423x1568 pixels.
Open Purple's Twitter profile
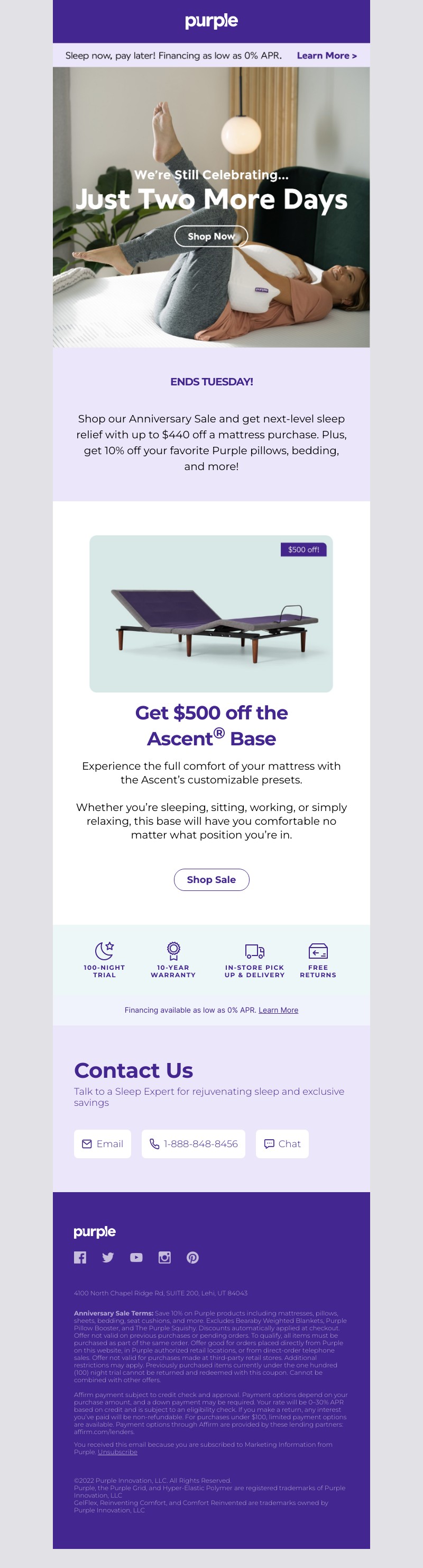(108, 1258)
